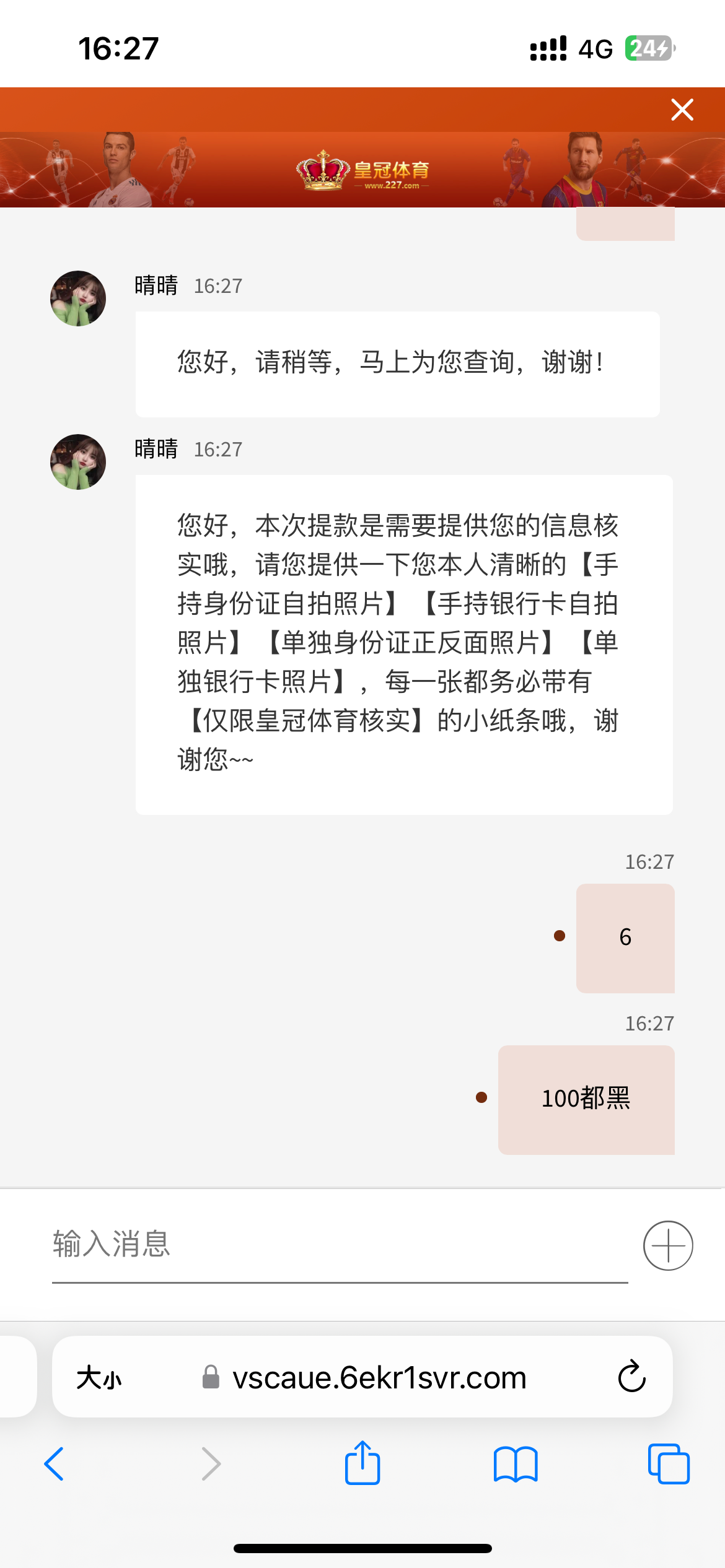The width and height of the screenshot is (725, 1568).
Task: Tap the long verification message from 晴晴
Action: 403,644
